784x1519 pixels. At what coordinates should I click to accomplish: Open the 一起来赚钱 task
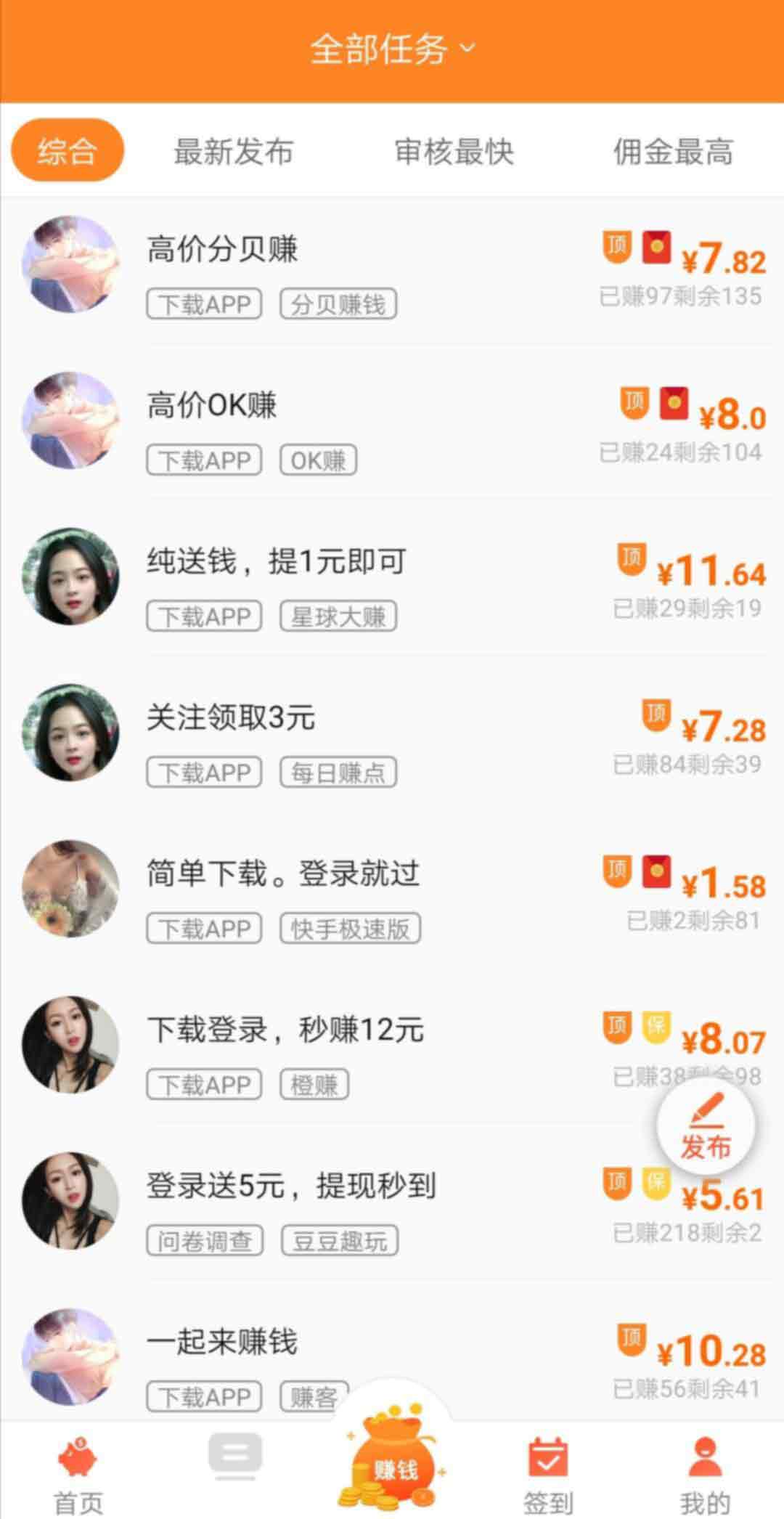tap(392, 1356)
